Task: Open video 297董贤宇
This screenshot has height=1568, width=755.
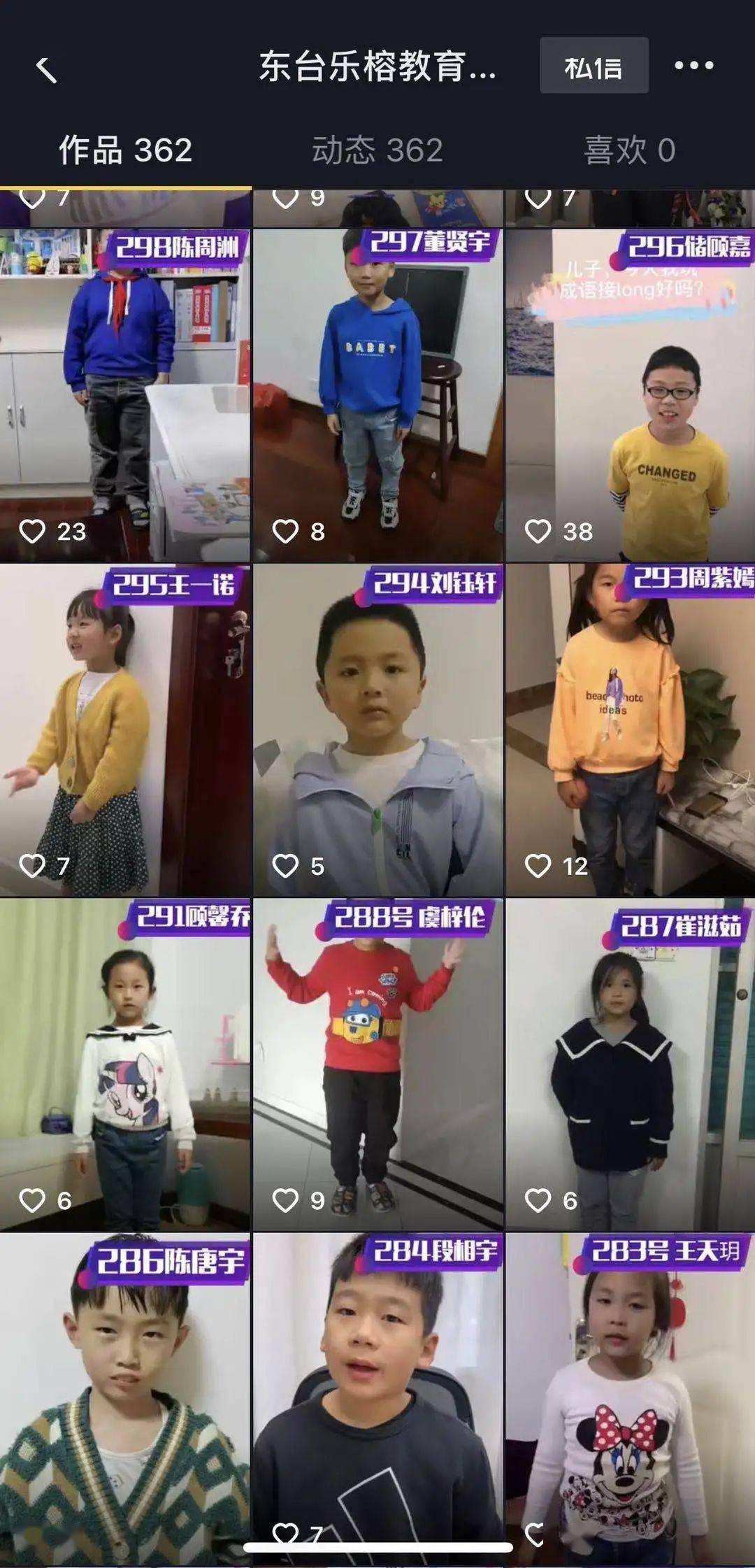Action: coord(377,395)
